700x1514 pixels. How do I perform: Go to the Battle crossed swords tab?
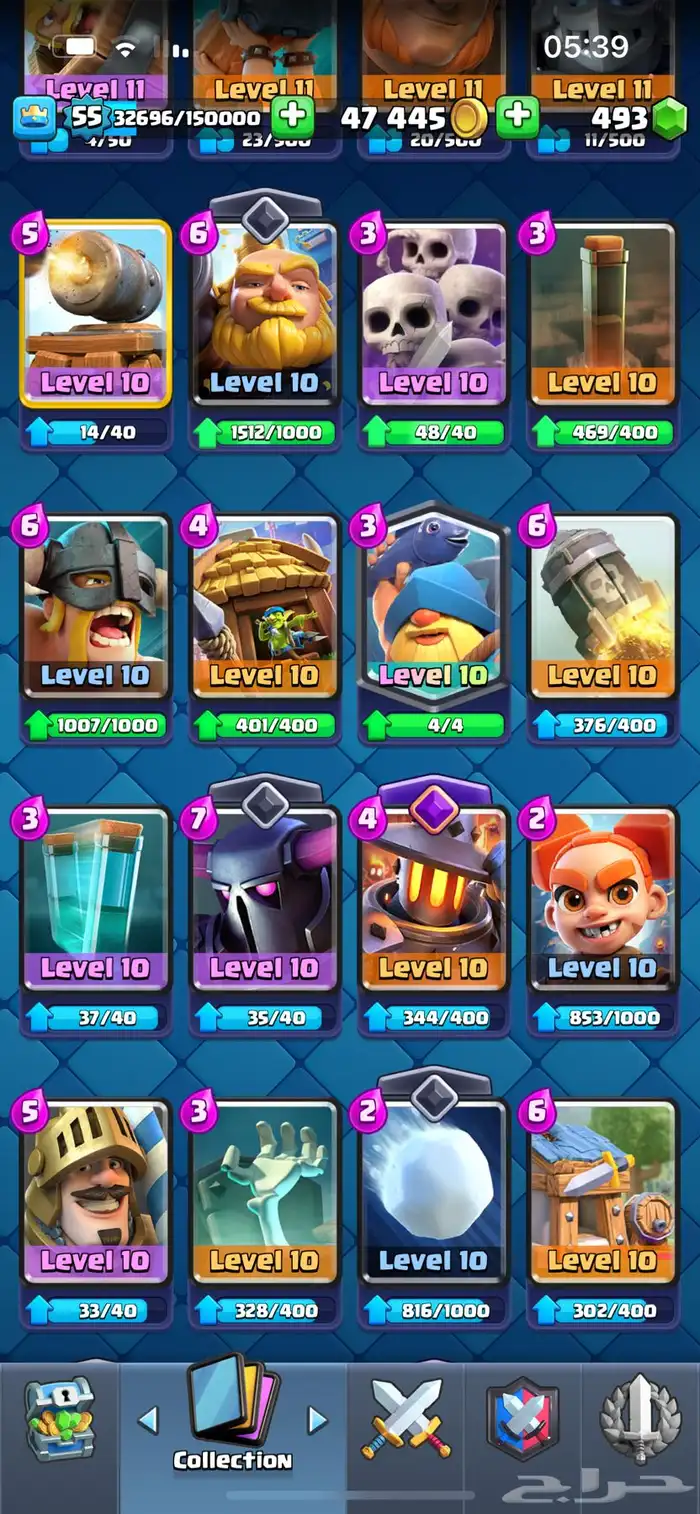click(406, 1419)
